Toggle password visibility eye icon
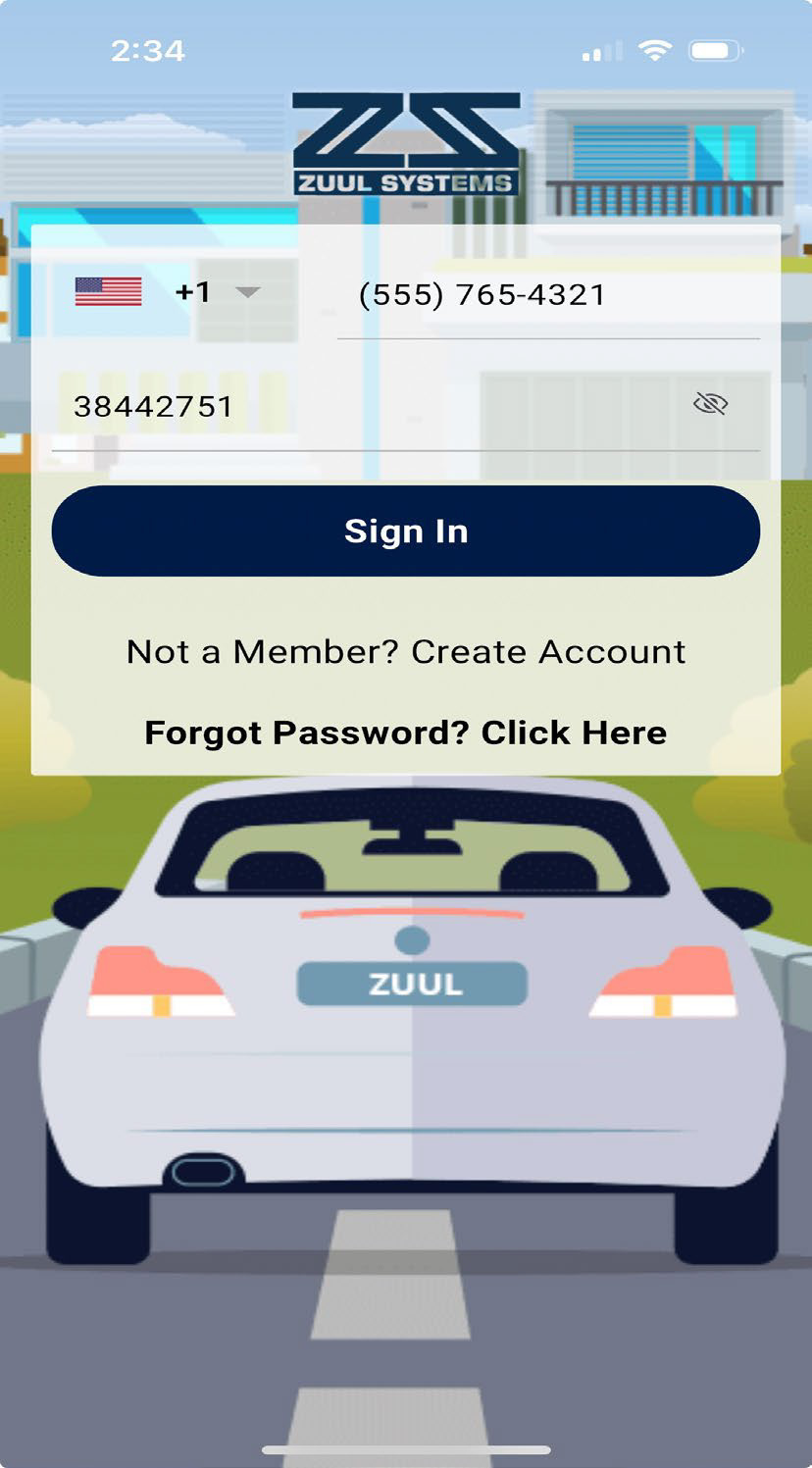Viewport: 812px width, 1468px height. [x=710, y=403]
